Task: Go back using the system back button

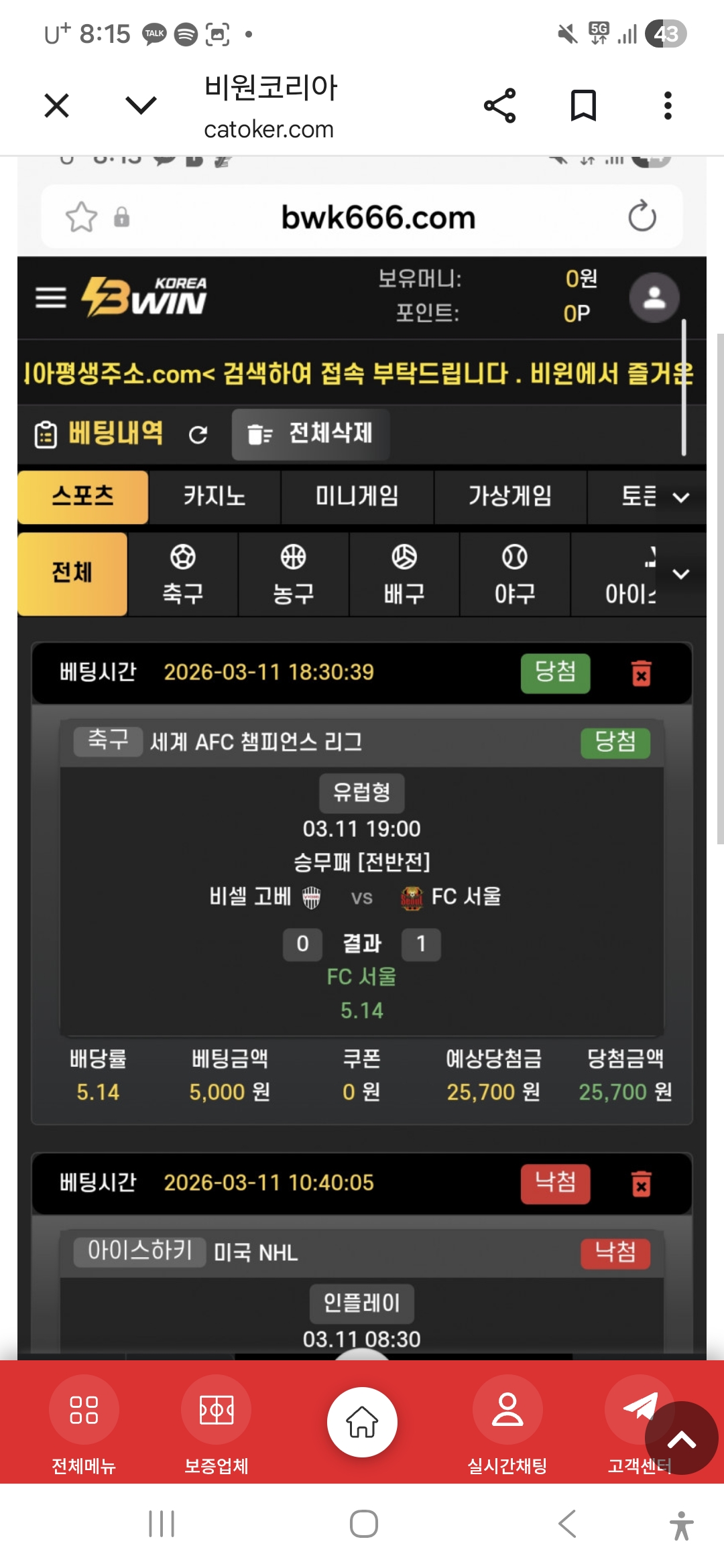Action: [567, 1524]
